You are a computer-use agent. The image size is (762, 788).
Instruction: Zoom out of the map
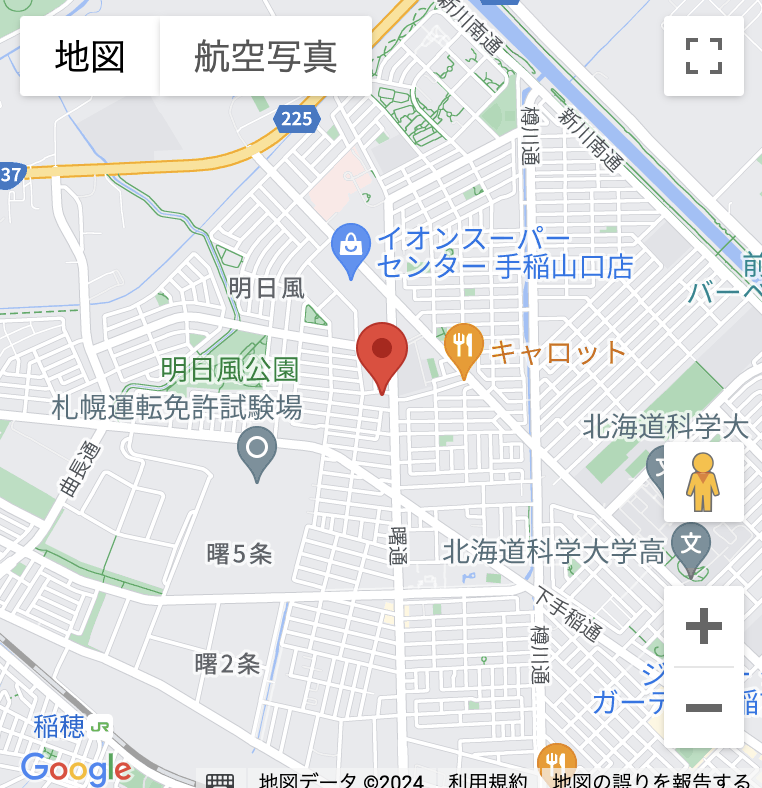[x=704, y=707]
